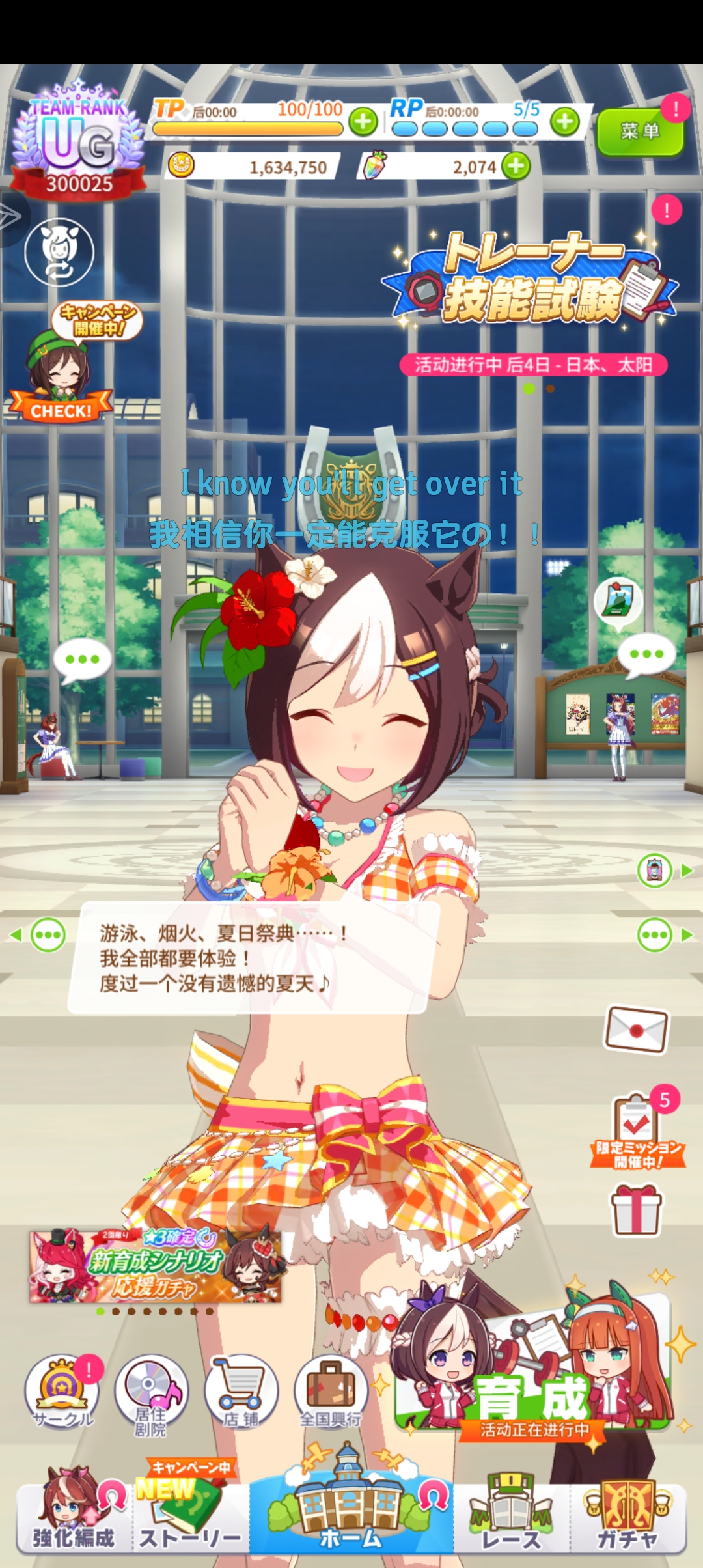Switch to the ストーリー tab

tap(190, 1517)
